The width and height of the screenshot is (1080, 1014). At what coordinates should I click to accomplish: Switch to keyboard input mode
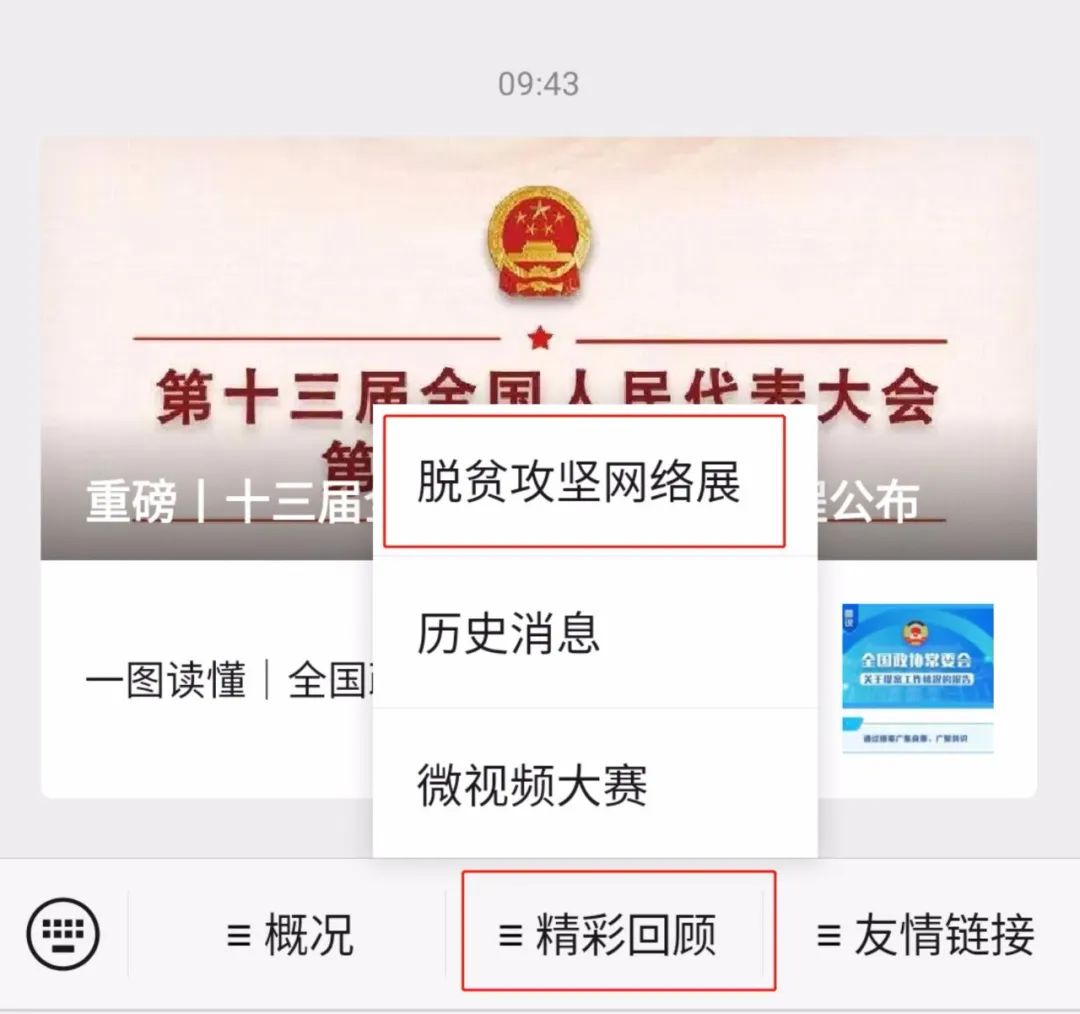[62, 934]
